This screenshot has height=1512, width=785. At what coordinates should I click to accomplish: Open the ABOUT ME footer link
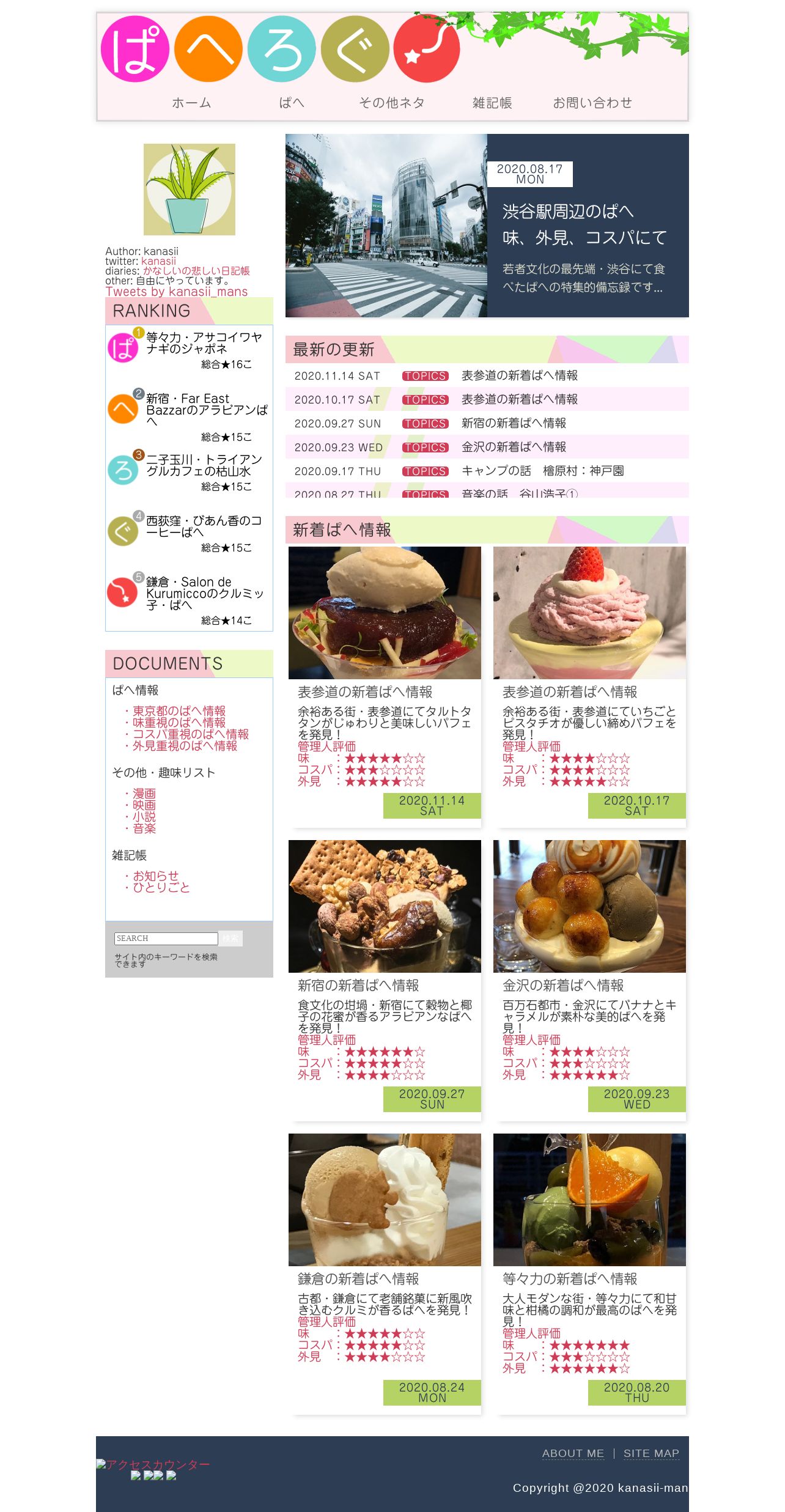click(x=573, y=1453)
